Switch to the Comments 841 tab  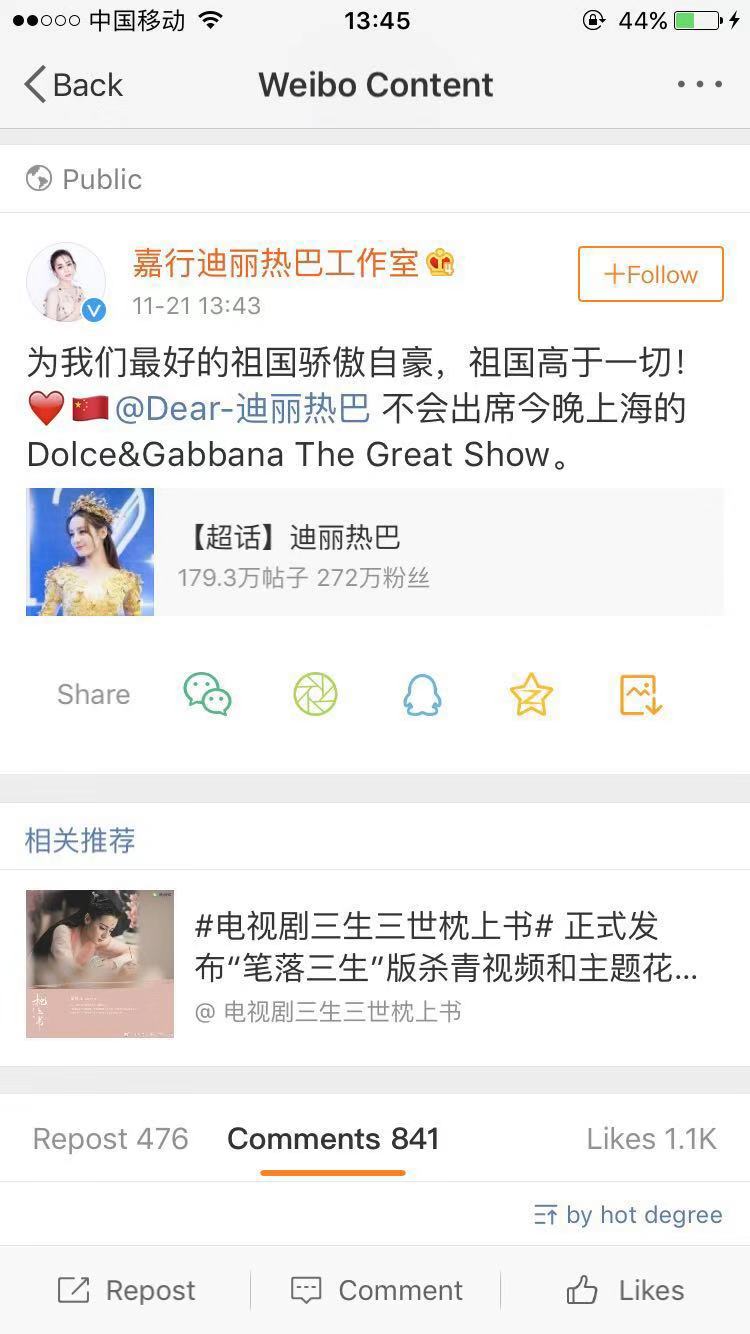pyautogui.click(x=333, y=1139)
